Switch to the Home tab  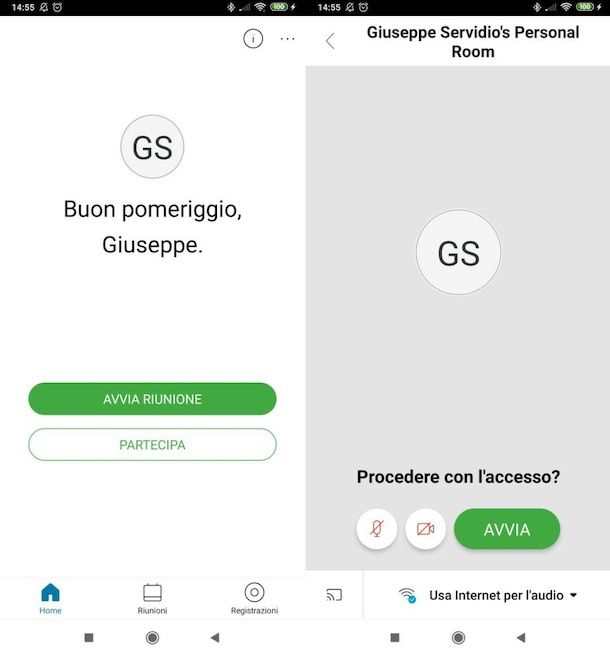[x=50, y=599]
